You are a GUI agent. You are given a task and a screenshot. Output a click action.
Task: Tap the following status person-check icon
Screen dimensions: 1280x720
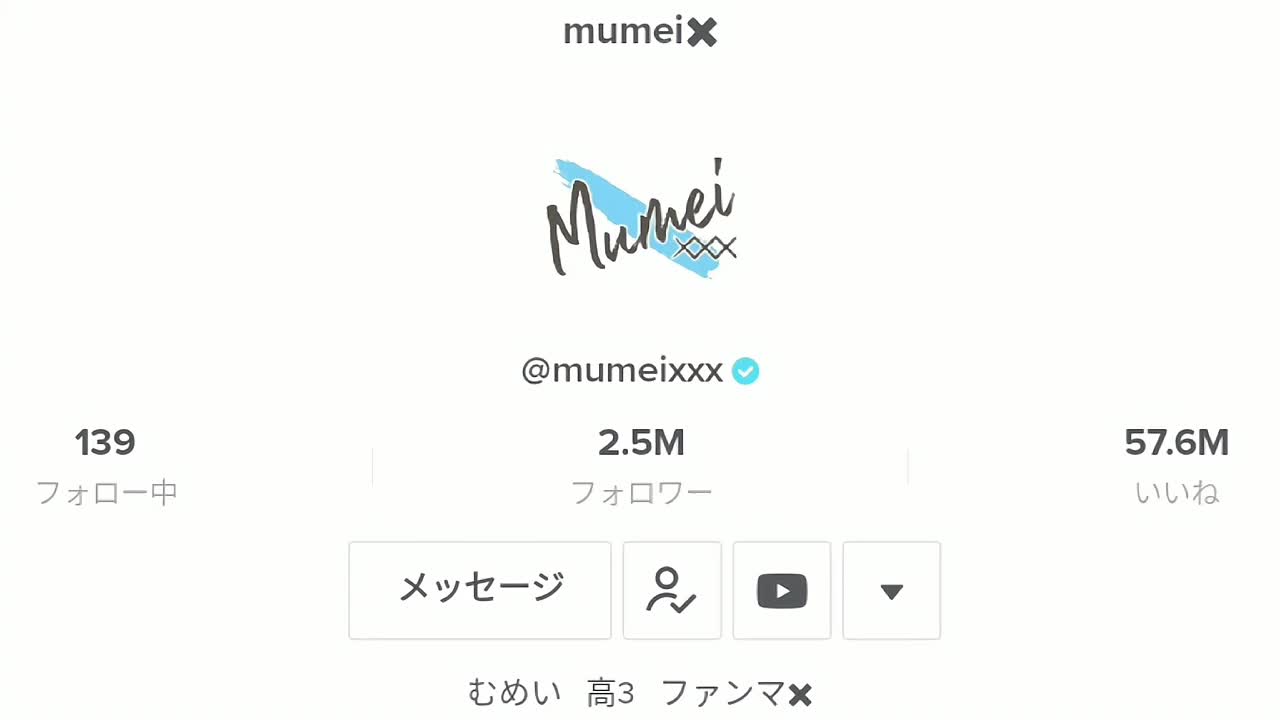tap(672, 590)
